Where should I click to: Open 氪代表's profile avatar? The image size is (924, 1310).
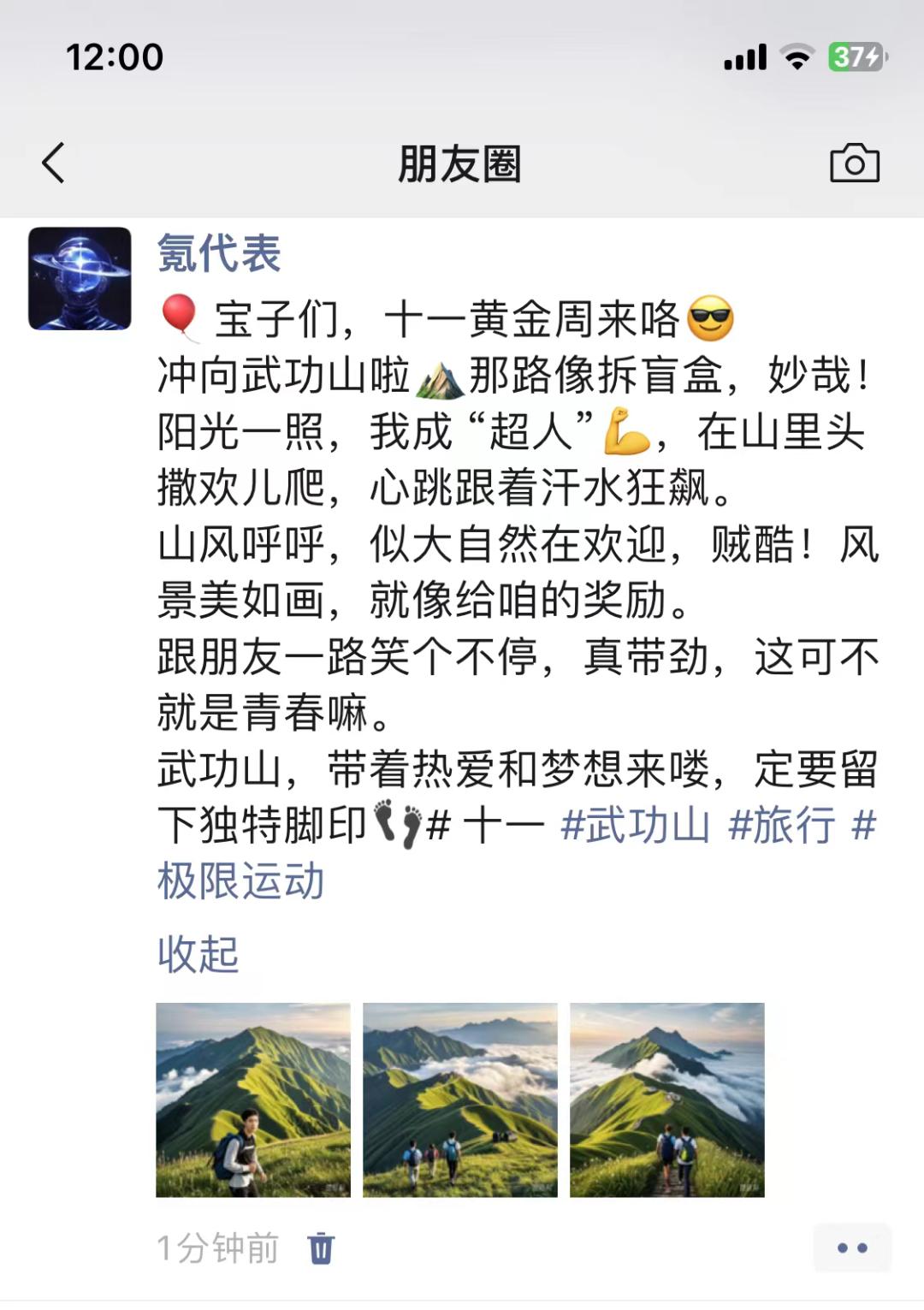pos(80,278)
